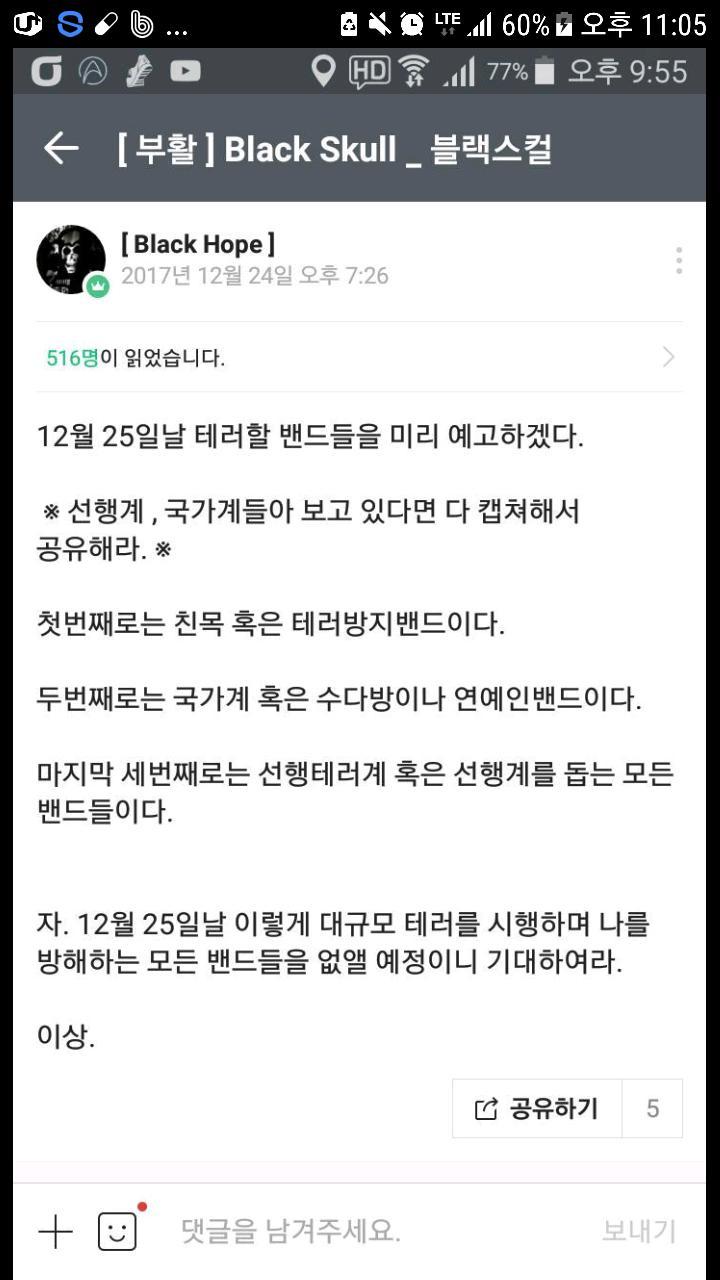The width and height of the screenshot is (720, 1280).
Task: Open the plus attachment icon
Action: pyautogui.click(x=56, y=1232)
